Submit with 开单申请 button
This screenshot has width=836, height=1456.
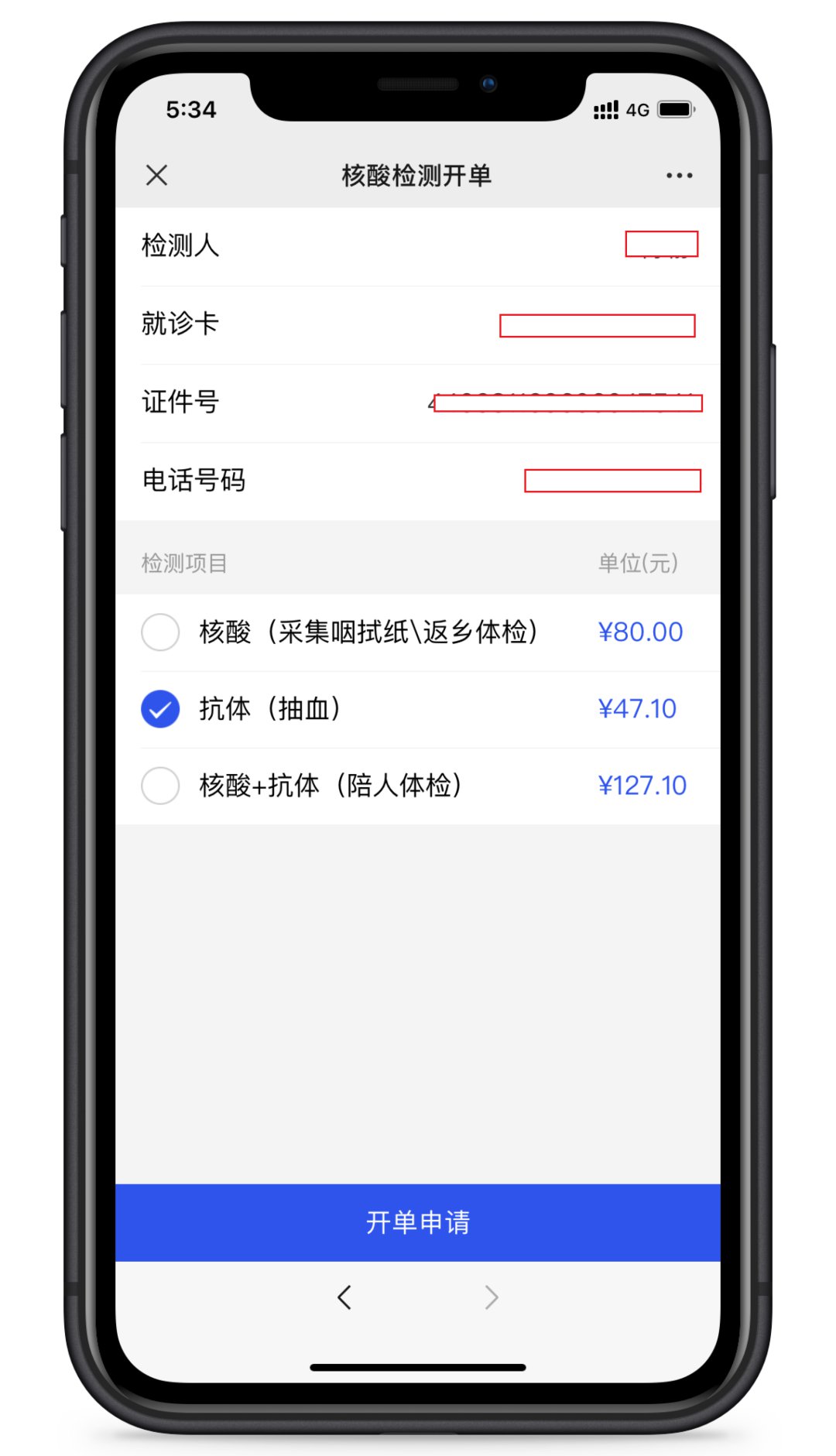(418, 1222)
